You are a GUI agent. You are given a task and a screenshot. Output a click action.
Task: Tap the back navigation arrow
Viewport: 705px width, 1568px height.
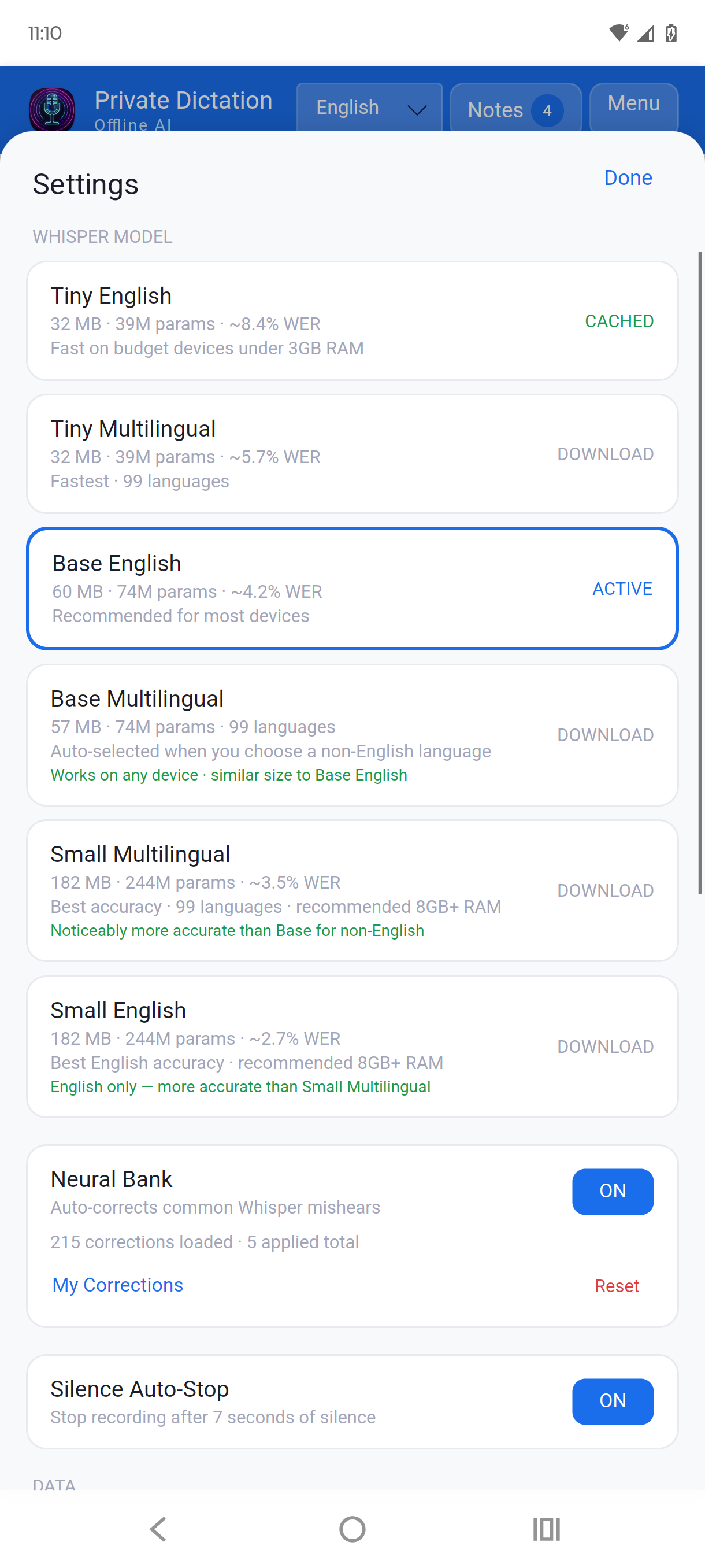tap(158, 1528)
